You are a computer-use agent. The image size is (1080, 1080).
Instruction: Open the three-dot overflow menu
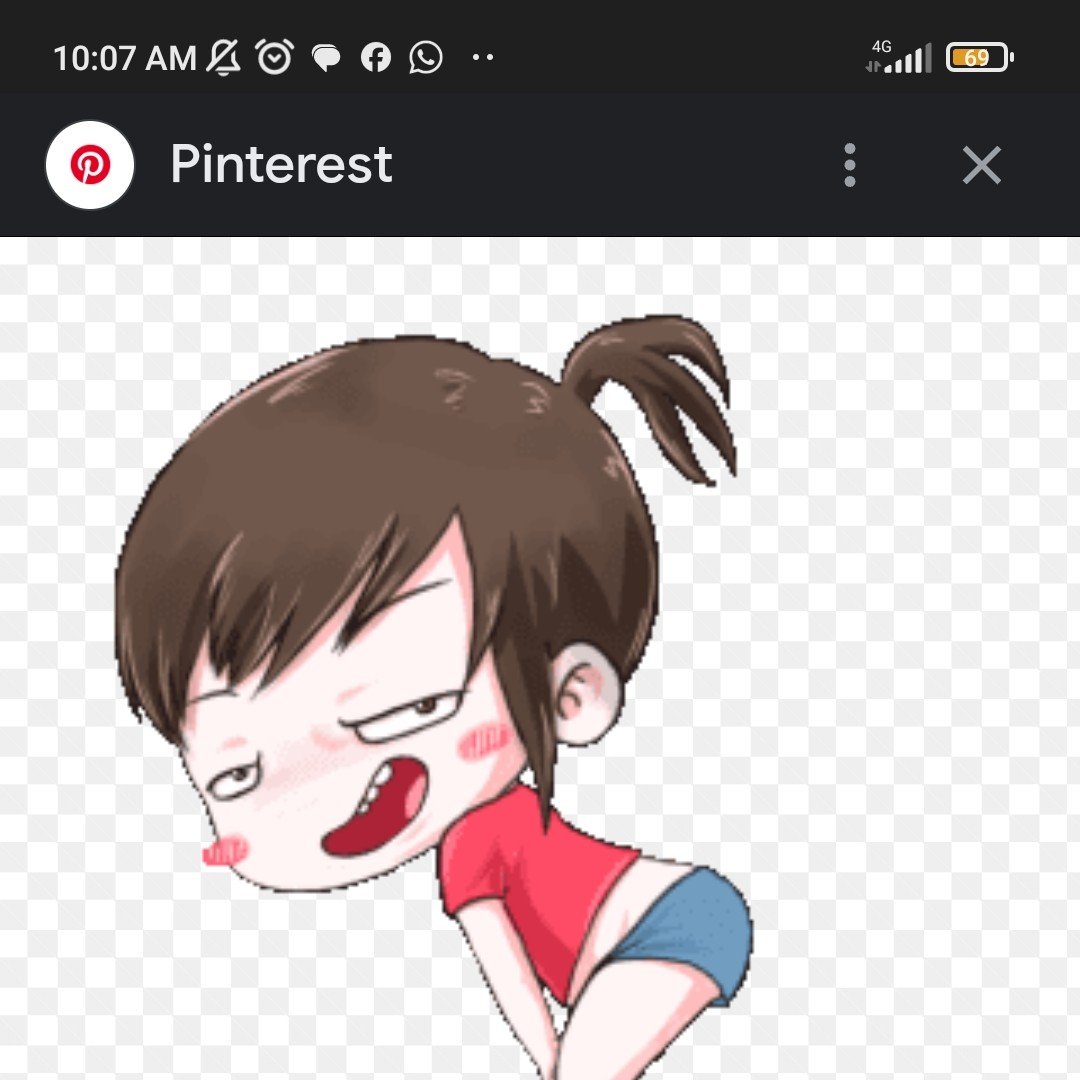click(849, 165)
